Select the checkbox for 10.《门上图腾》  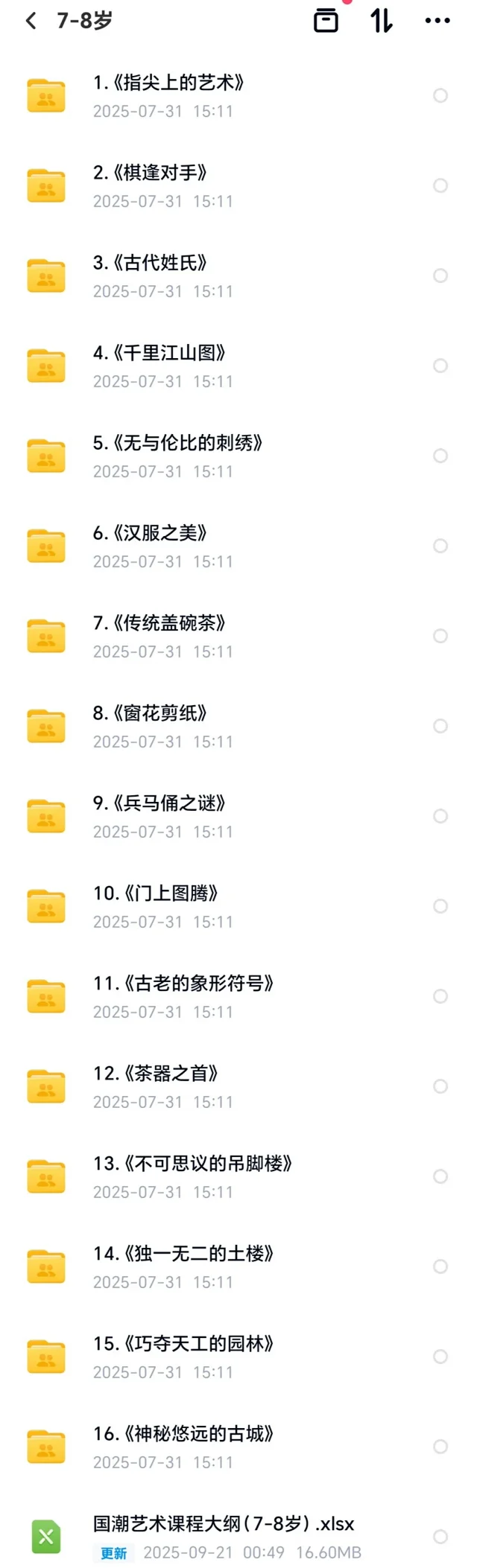[440, 906]
